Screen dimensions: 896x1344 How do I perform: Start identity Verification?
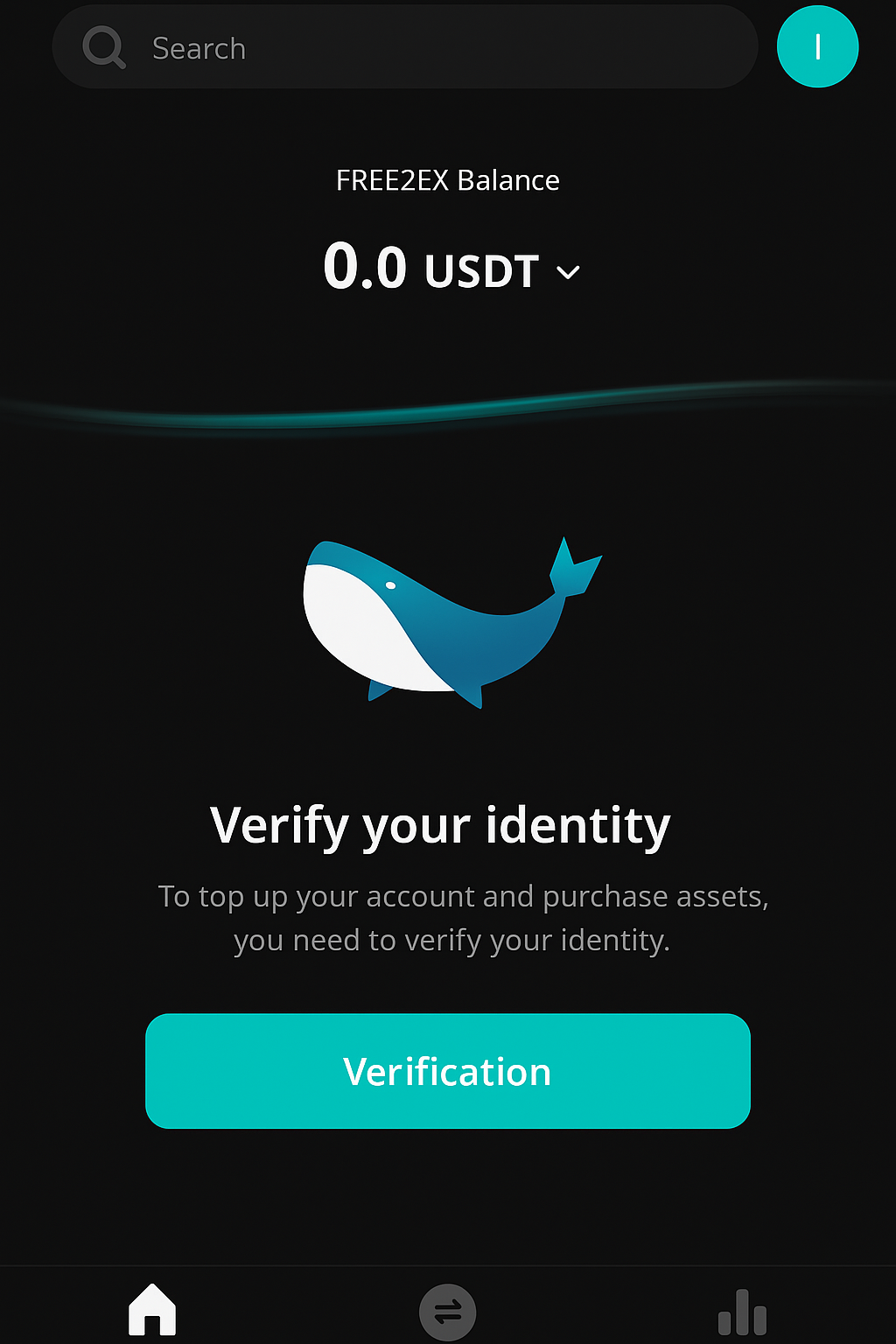pyautogui.click(x=447, y=1071)
